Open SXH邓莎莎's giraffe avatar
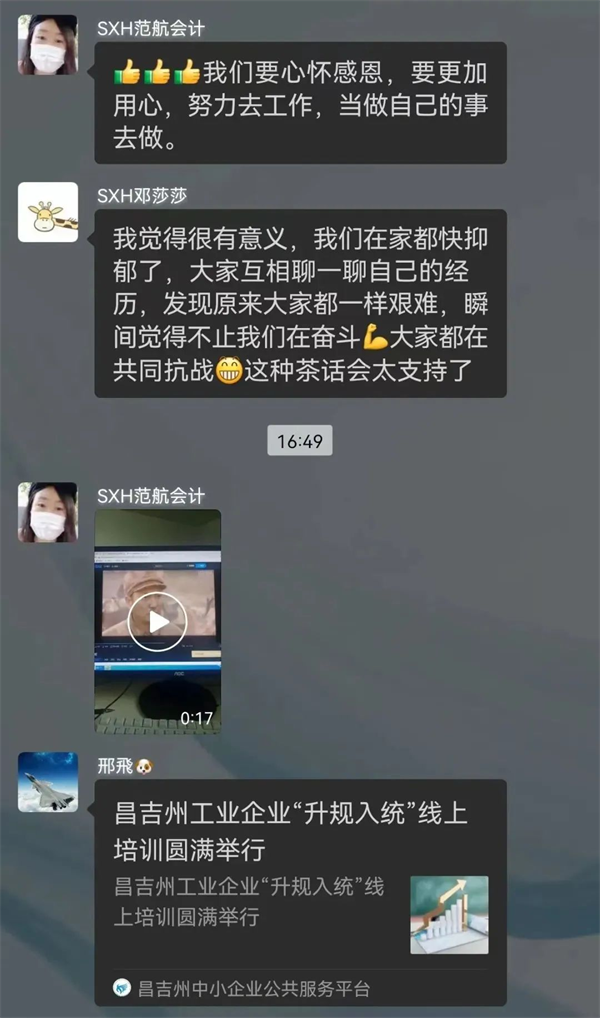Screen dimensions: 600x1018 point(48,212)
